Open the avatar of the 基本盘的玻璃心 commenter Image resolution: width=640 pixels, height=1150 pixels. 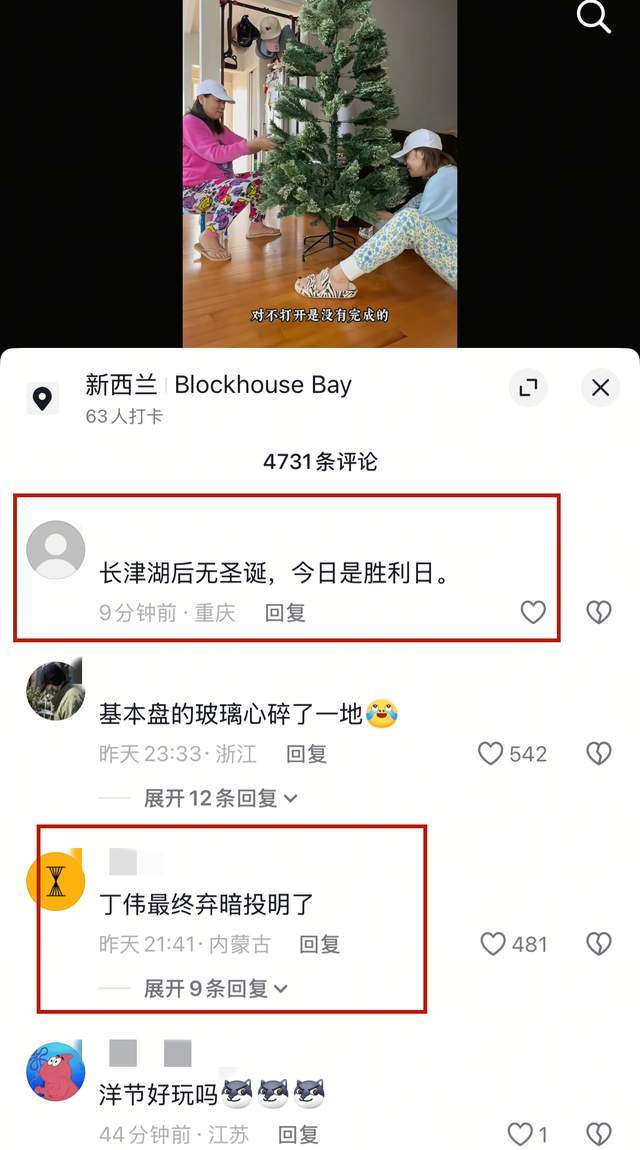point(55,690)
